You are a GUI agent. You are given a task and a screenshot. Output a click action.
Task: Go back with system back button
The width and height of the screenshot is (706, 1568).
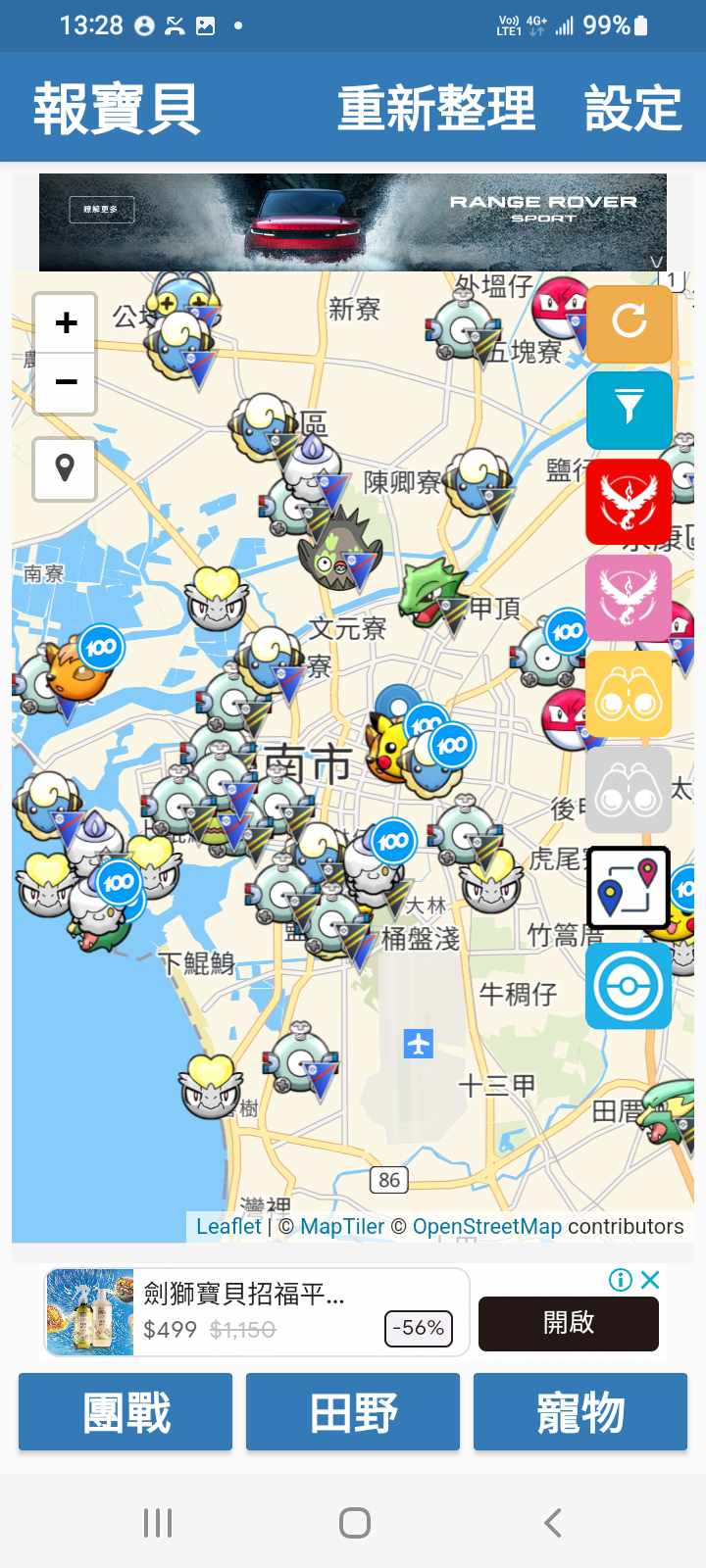(553, 1523)
